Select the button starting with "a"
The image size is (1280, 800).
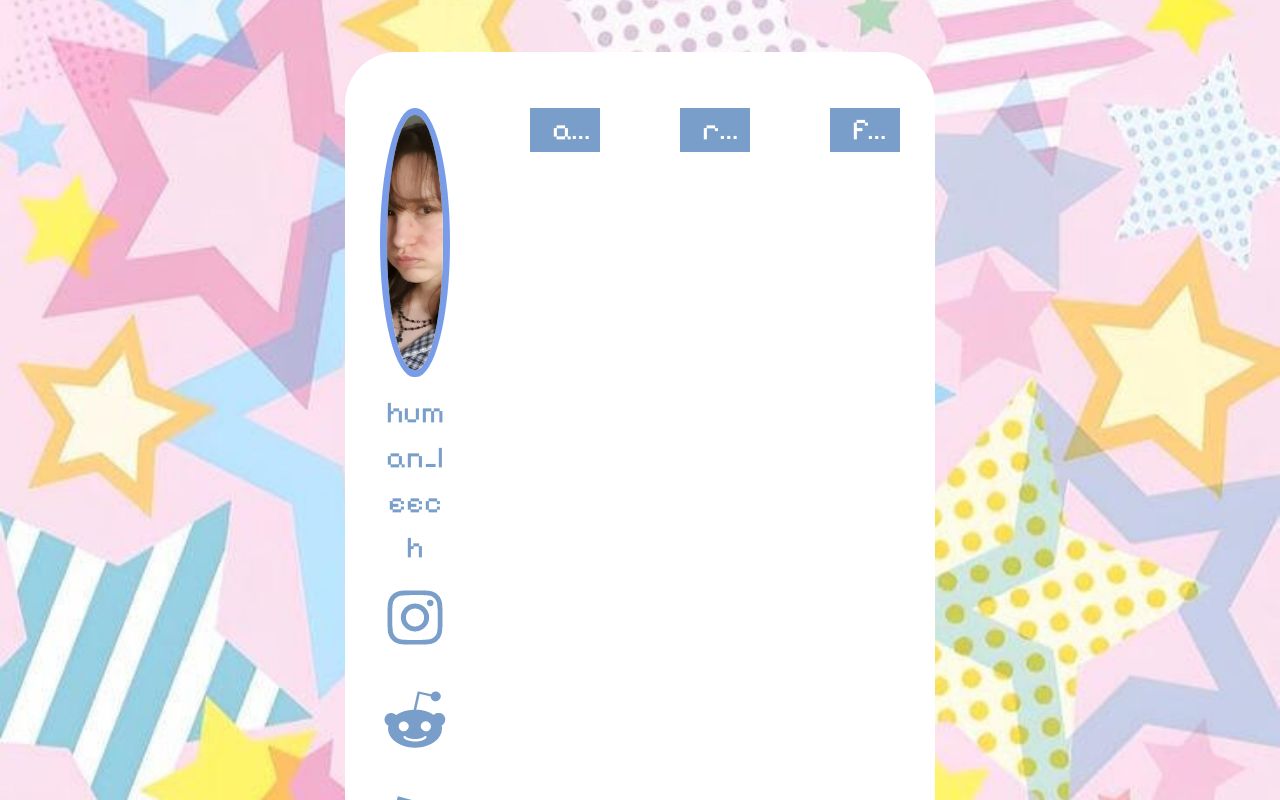pyautogui.click(x=565, y=130)
